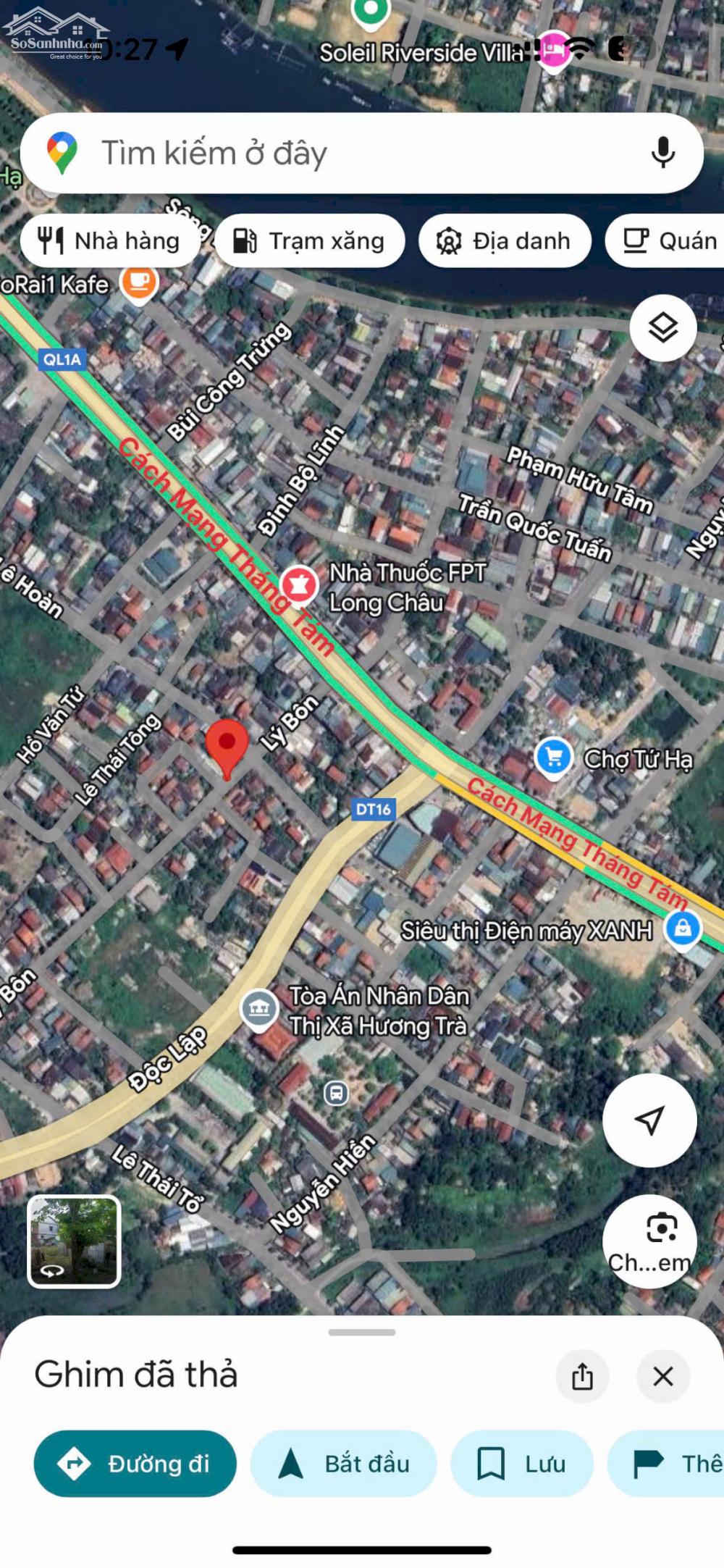Open the Street View thumbnail
Screen dimensions: 724x1568
74,1241
